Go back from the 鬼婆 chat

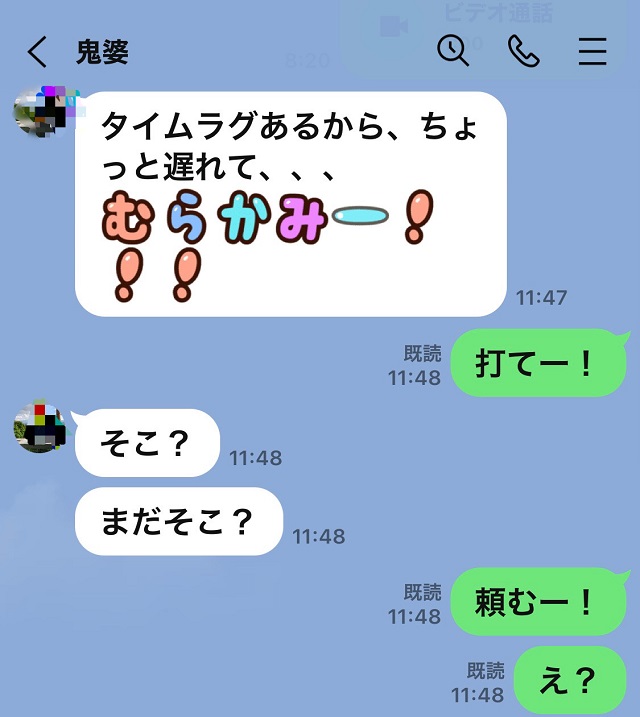[37, 52]
